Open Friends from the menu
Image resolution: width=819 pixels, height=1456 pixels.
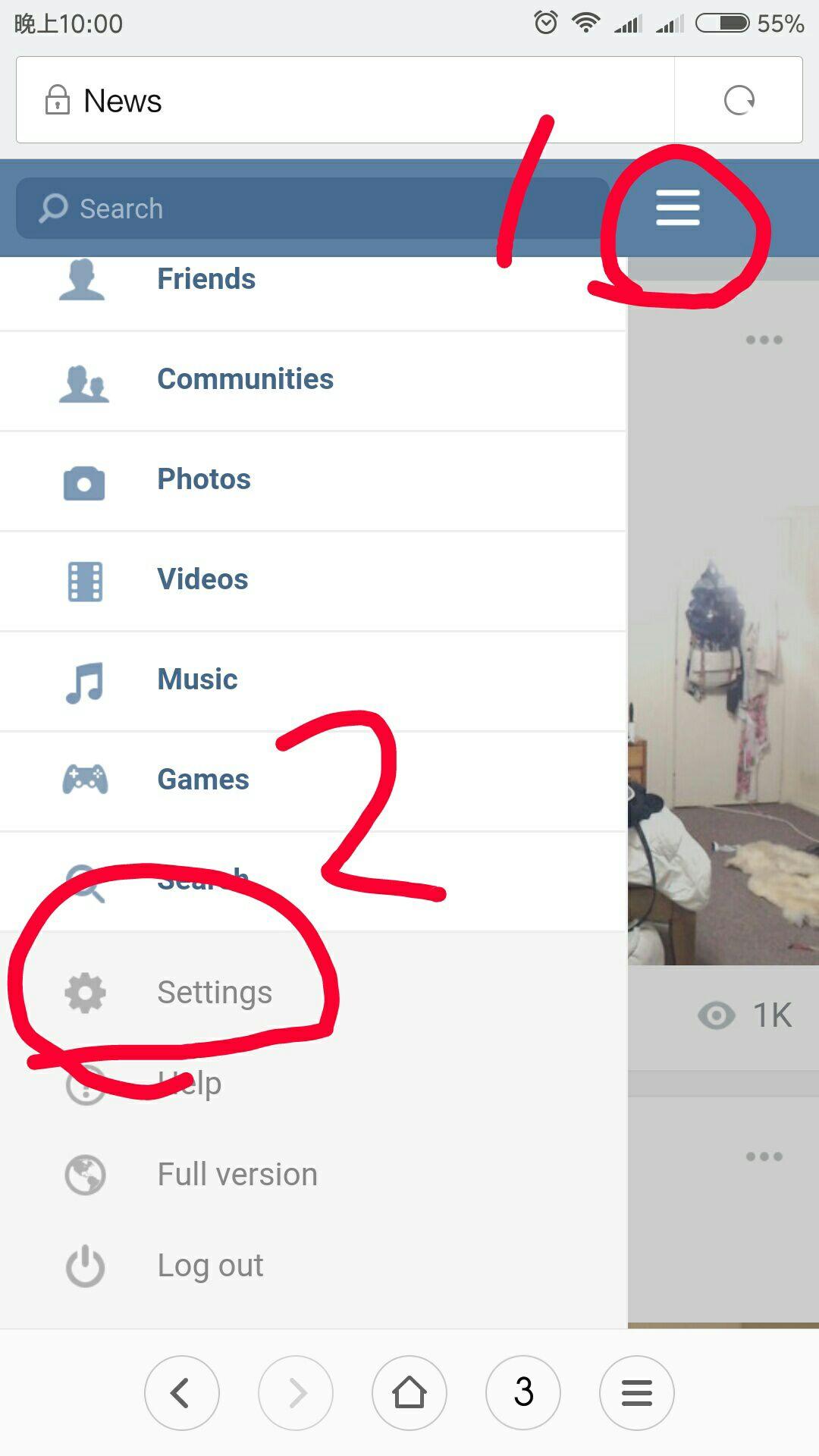point(206,279)
